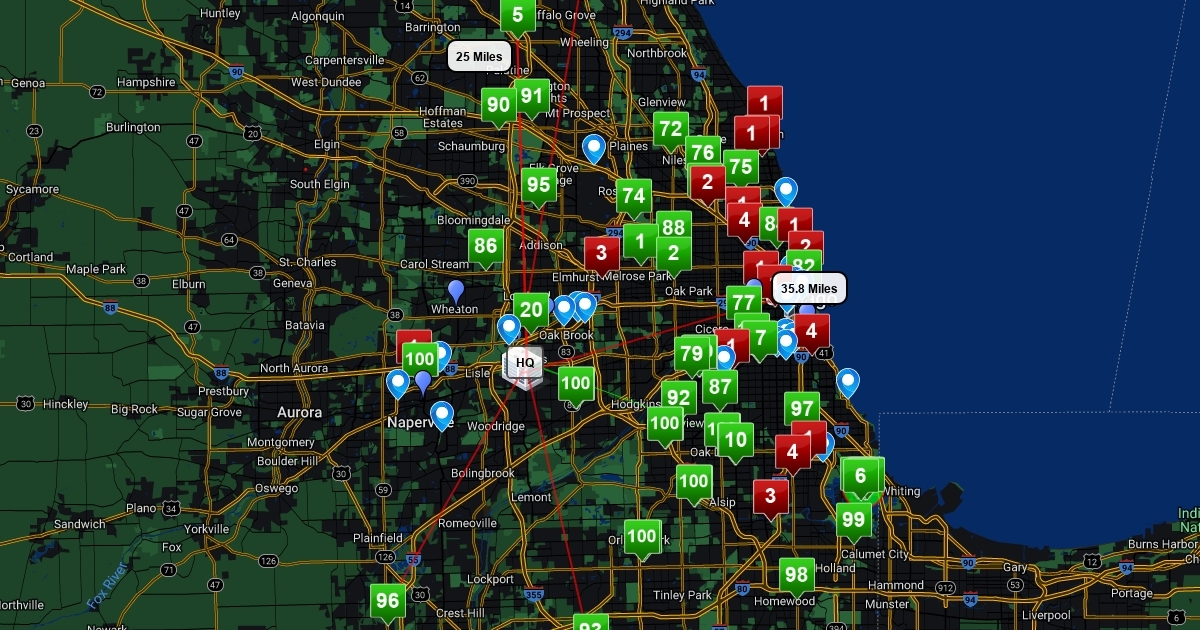Open the green marker numbered 72
The height and width of the screenshot is (630, 1200).
click(x=671, y=128)
